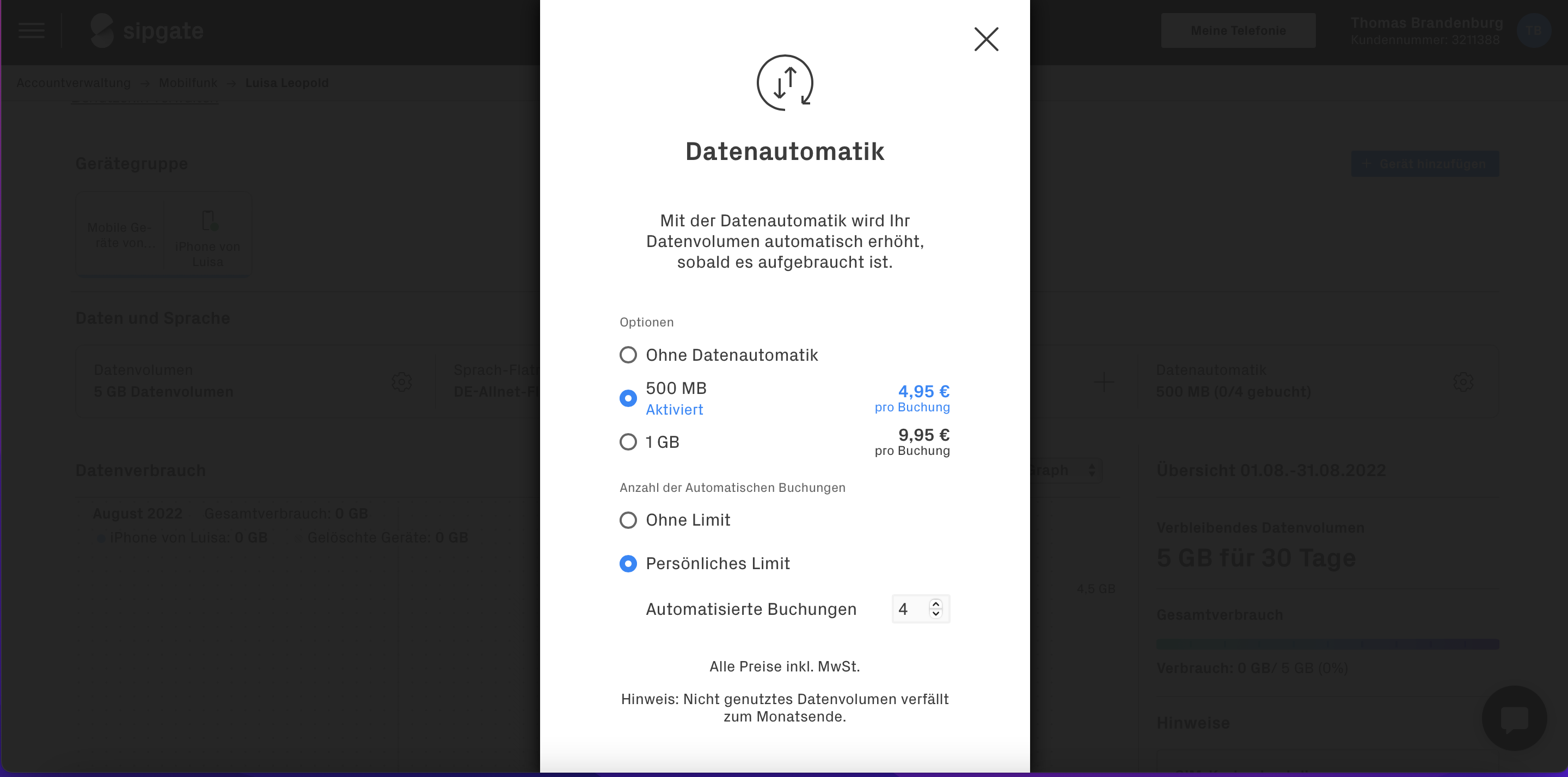Select the 500 MB option
Screen dimensions: 1568x777
628,398
